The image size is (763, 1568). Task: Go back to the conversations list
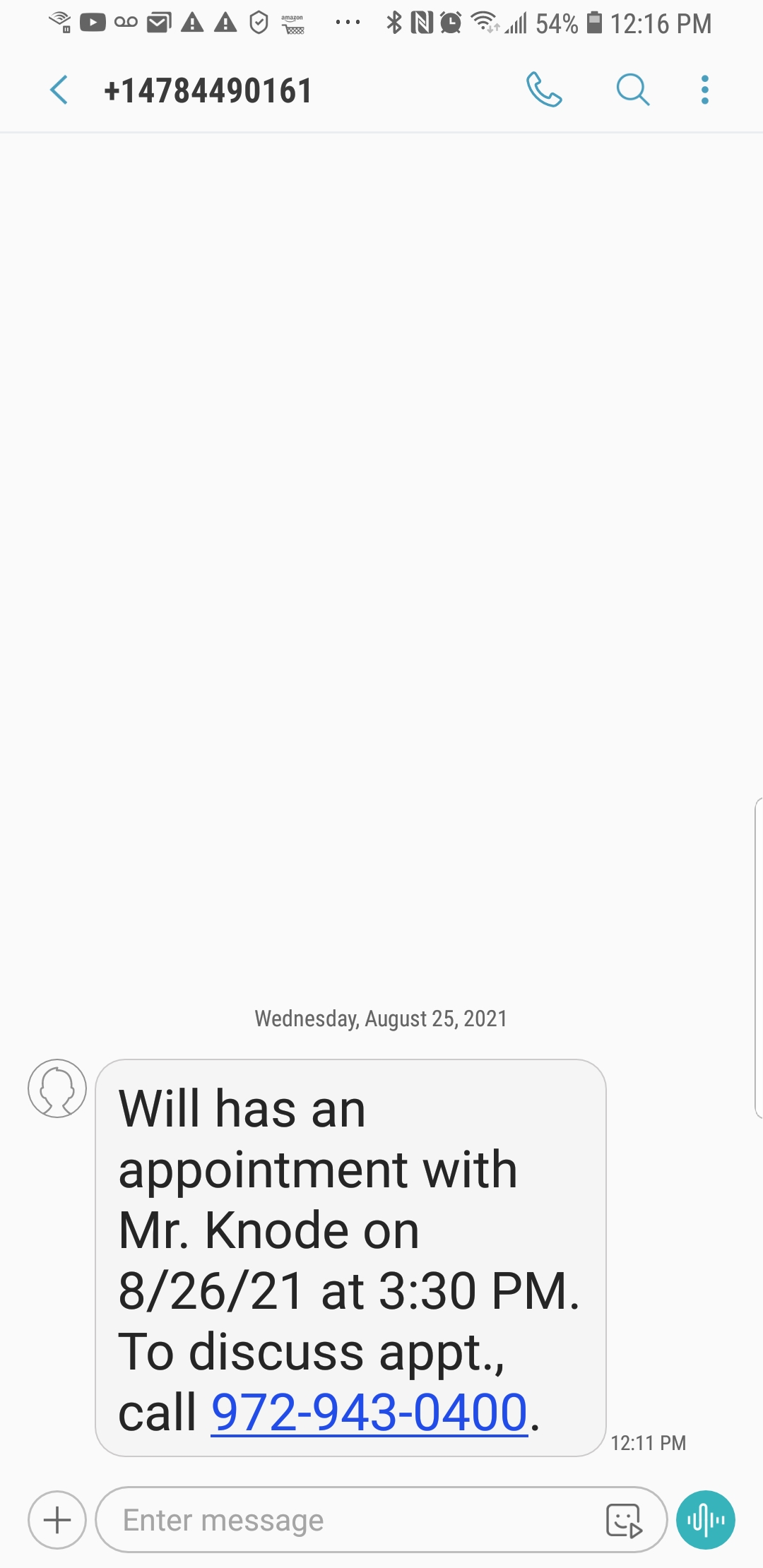click(59, 90)
